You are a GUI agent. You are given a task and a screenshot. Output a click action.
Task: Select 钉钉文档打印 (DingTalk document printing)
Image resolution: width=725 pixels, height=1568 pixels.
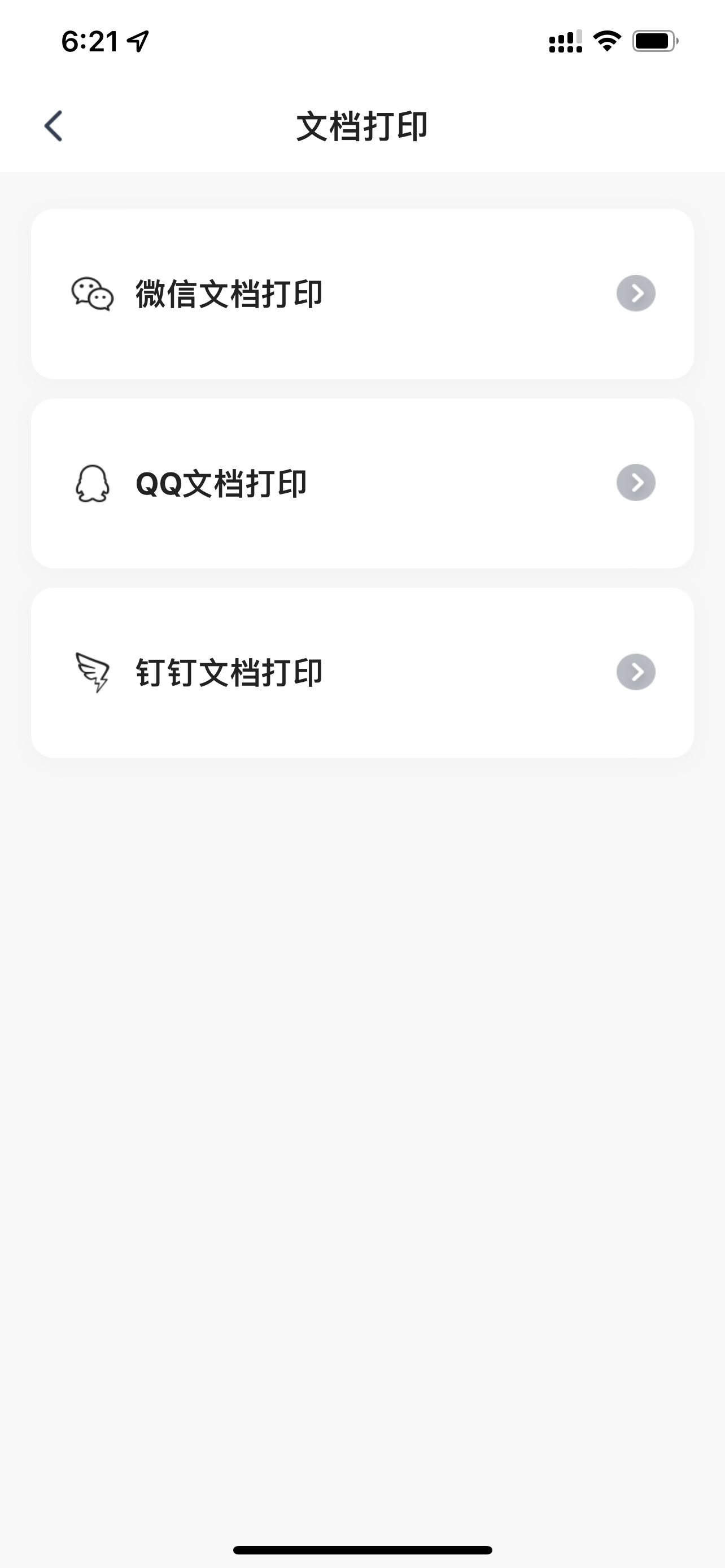point(362,673)
